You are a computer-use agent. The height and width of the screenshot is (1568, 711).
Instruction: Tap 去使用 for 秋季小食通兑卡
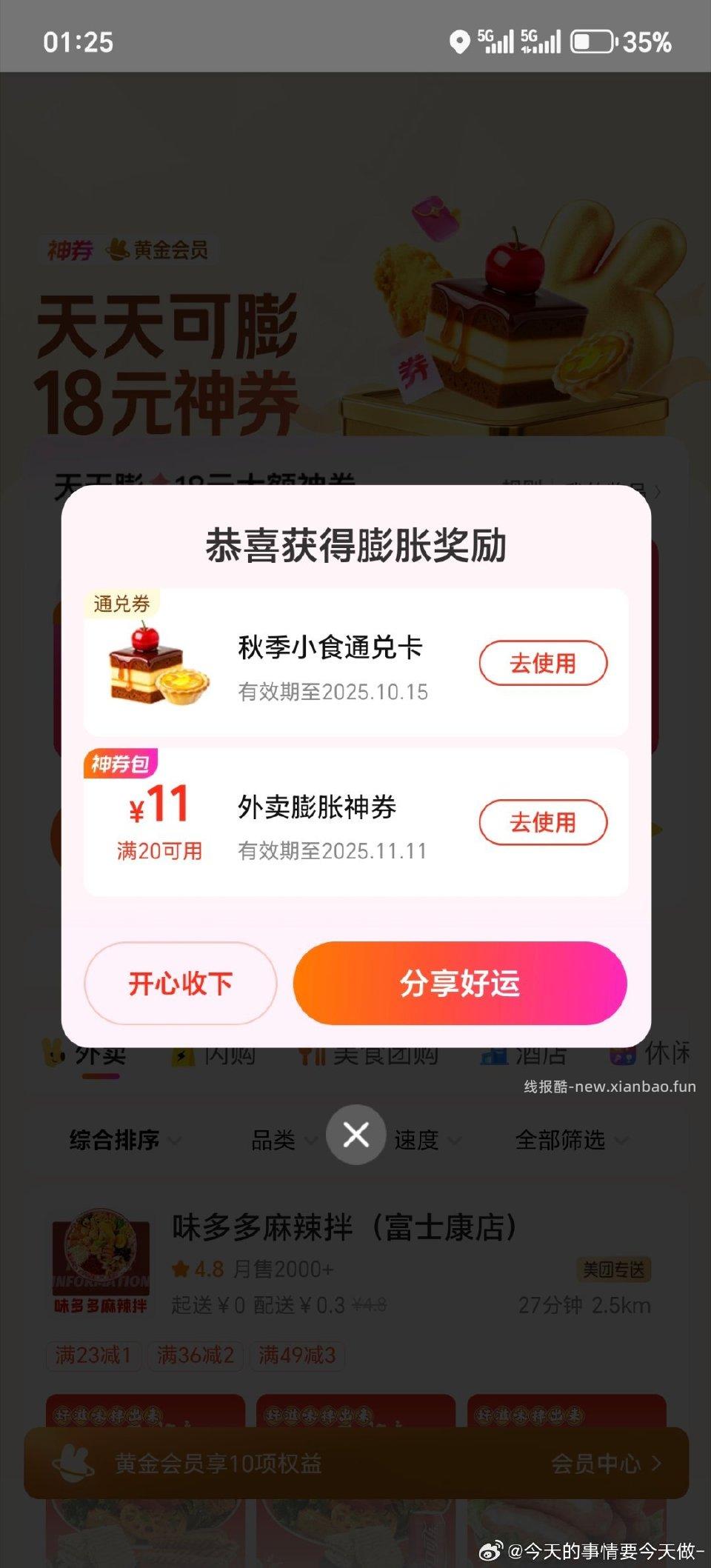pos(543,664)
